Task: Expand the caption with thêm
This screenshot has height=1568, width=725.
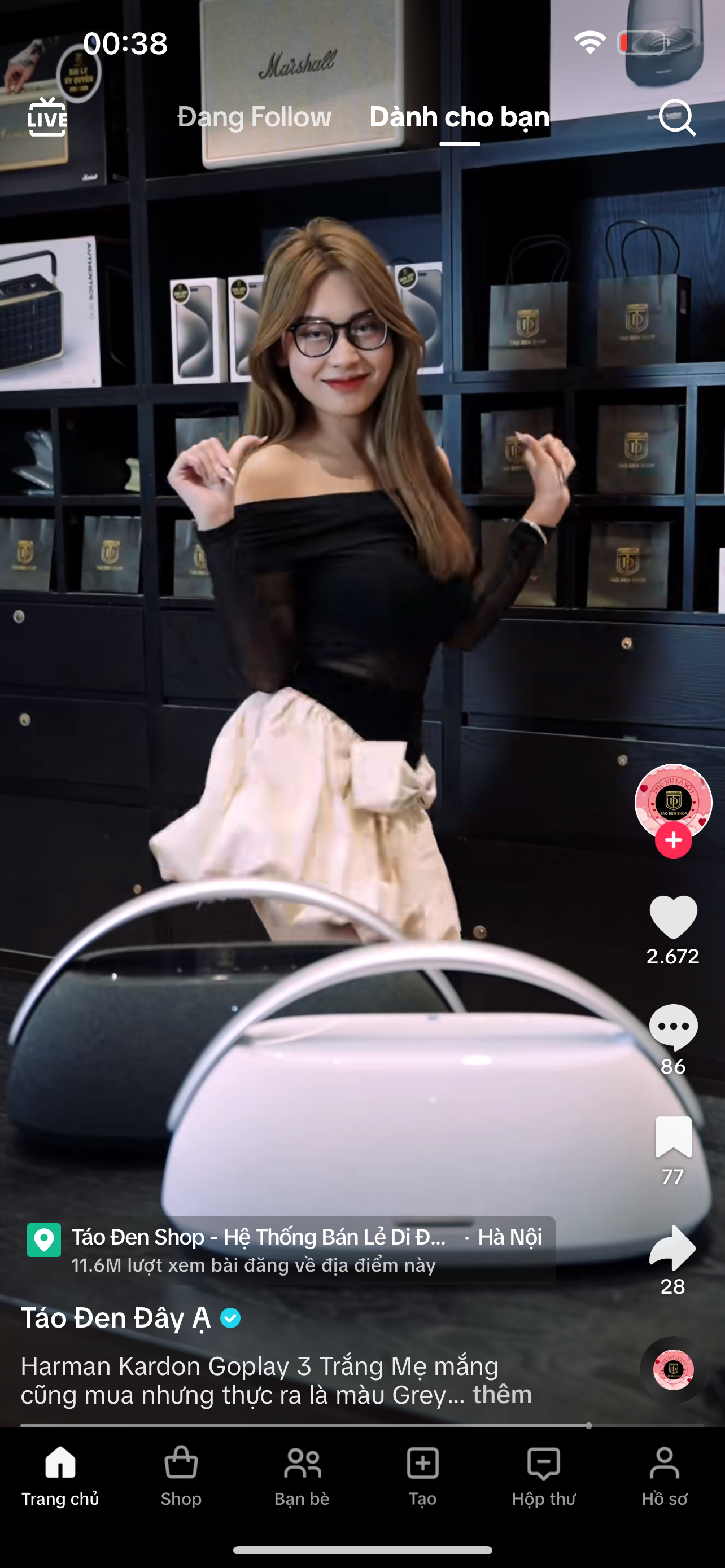Action: pos(502,1394)
